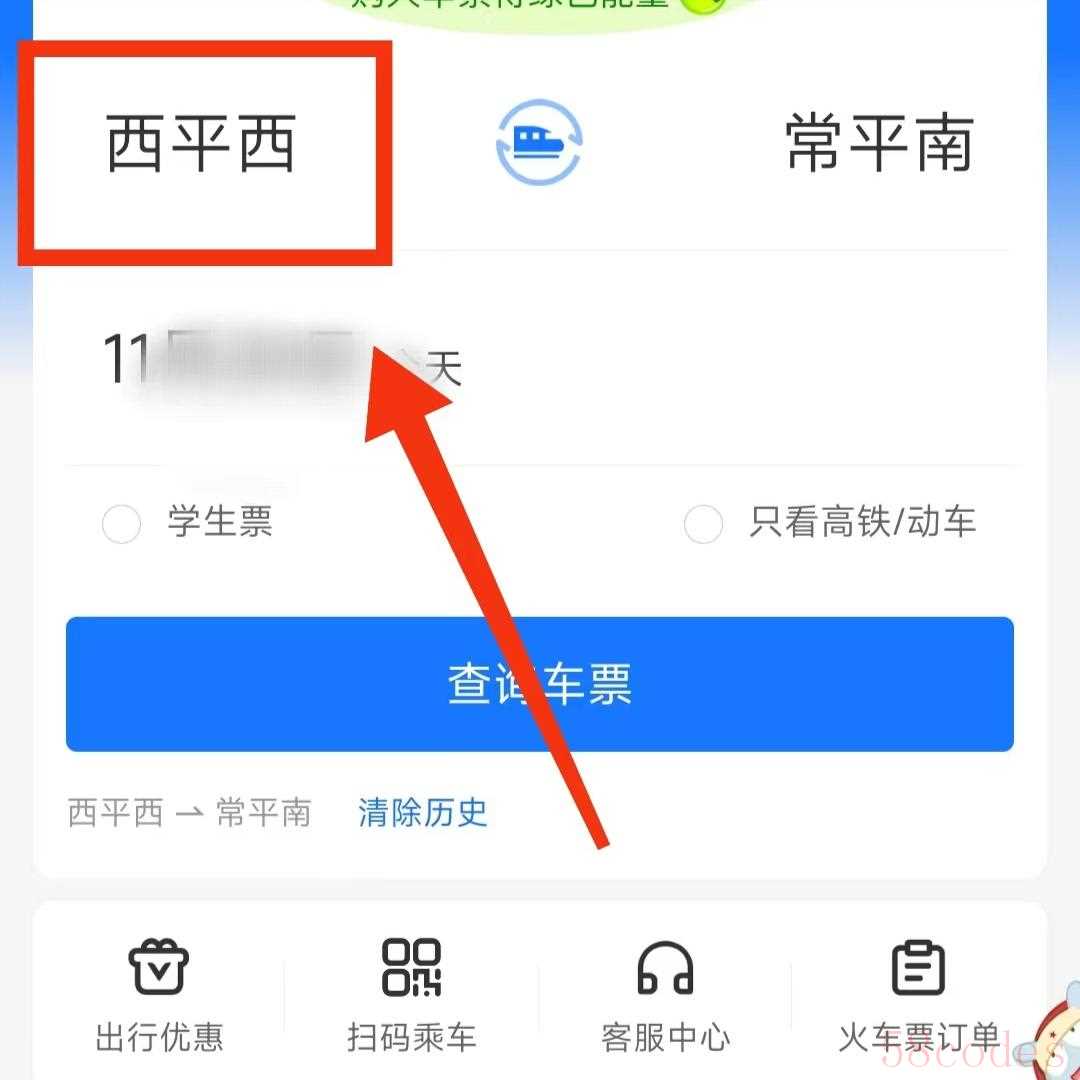
Task: Select the 学生票 option
Action: point(122,523)
